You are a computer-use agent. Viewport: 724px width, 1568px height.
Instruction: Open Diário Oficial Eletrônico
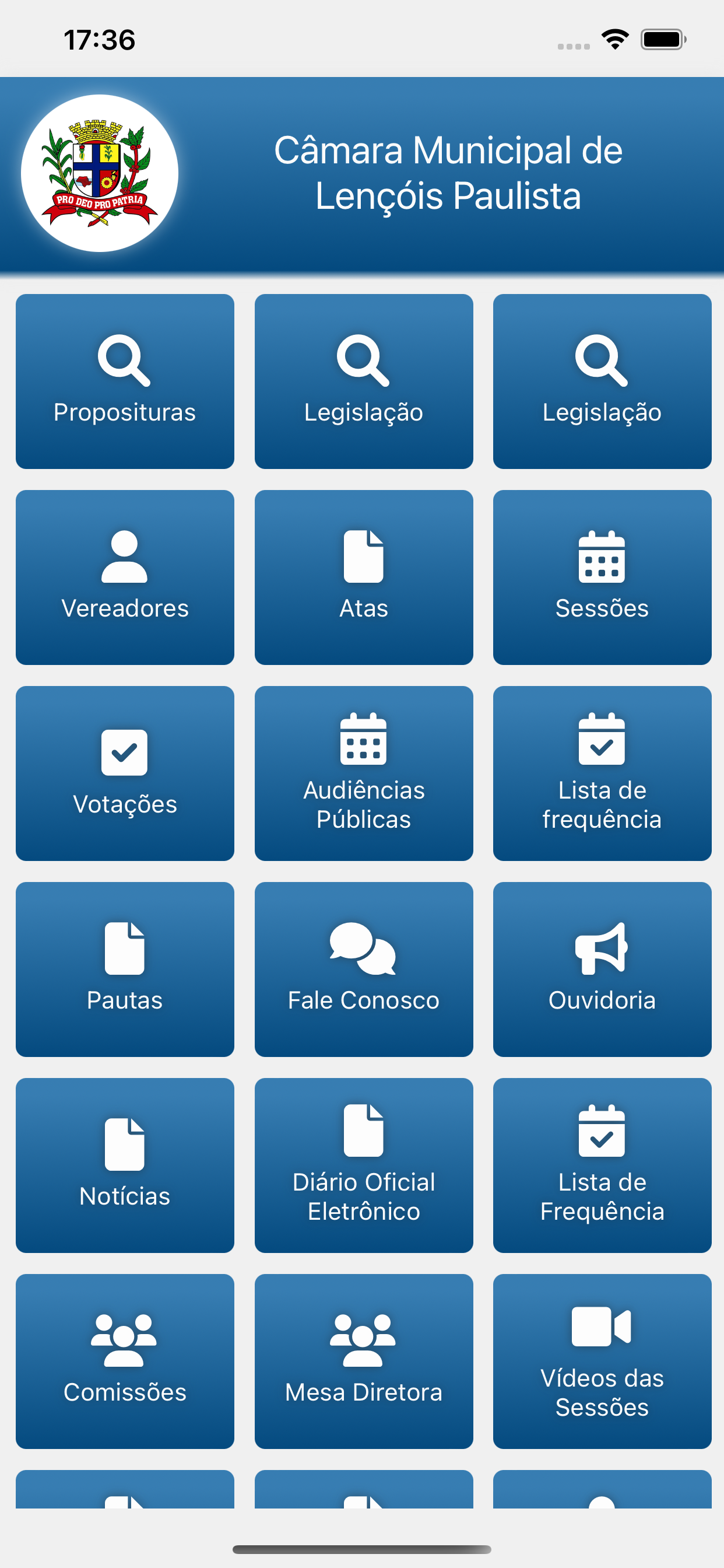[363, 1165]
